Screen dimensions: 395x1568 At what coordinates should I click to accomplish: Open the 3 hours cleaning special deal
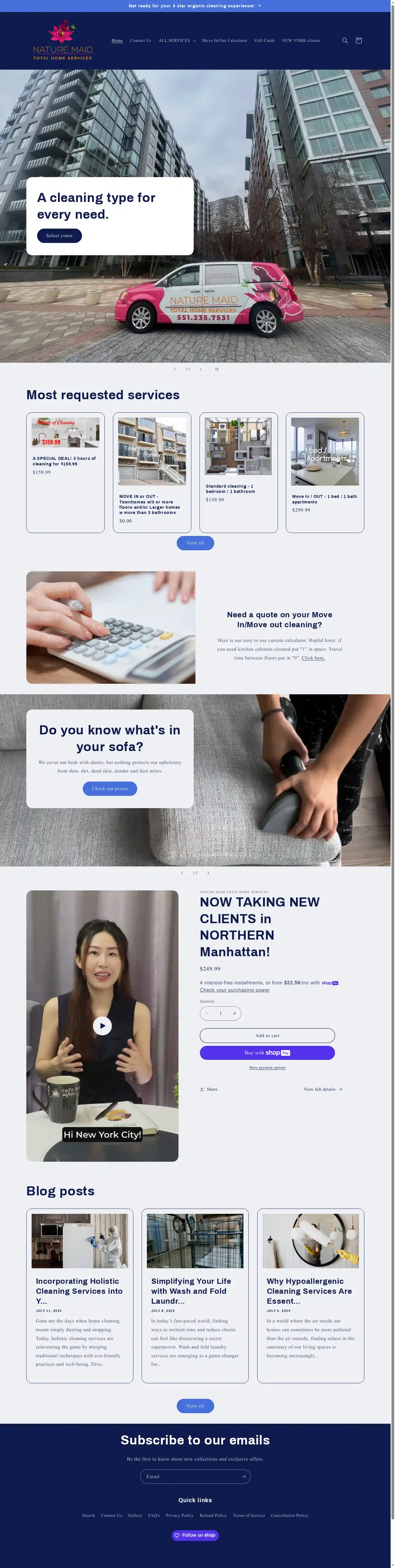pyautogui.click(x=64, y=461)
